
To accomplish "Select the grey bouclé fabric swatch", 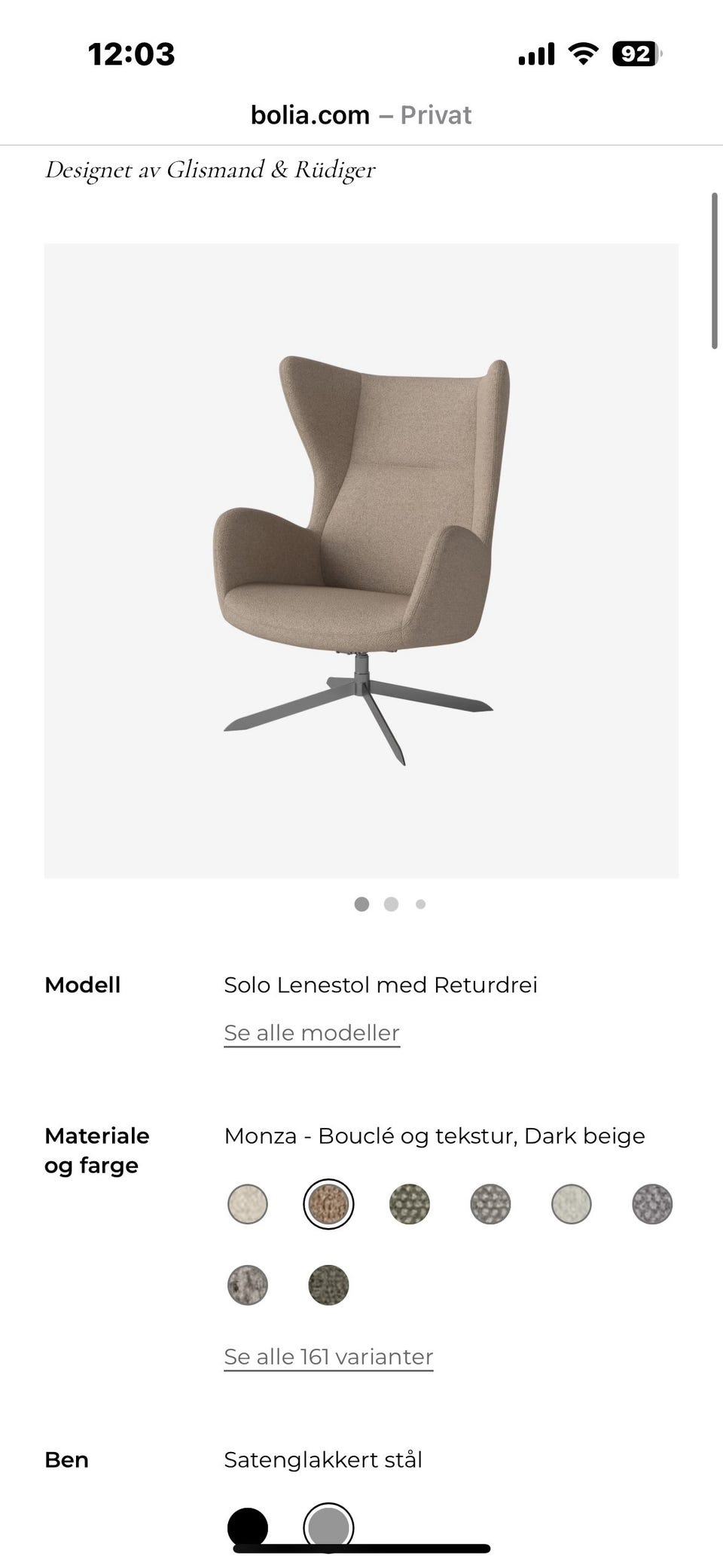I will click(490, 1204).
